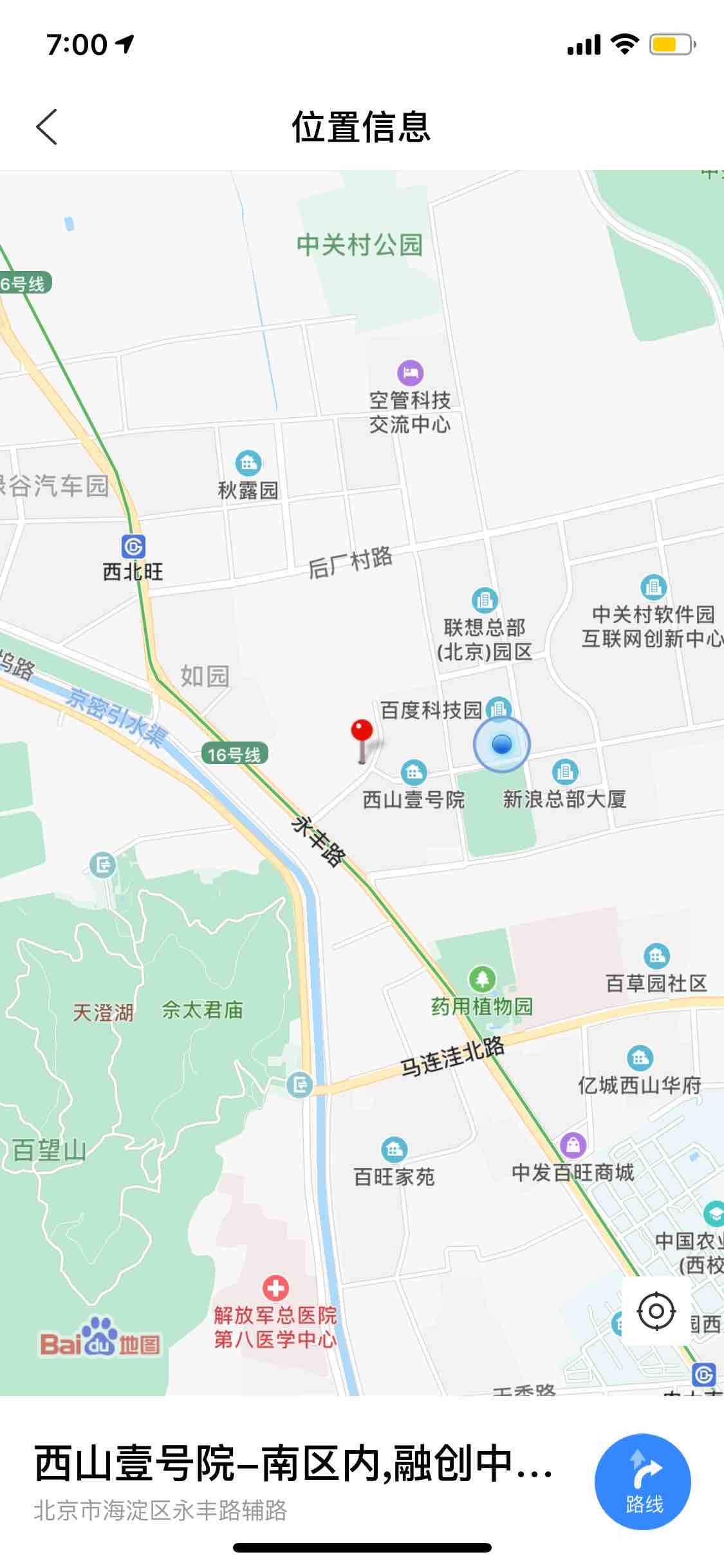Select the 解放军总医院第八医学中心 marker
This screenshot has width=724, height=1568.
click(x=275, y=1288)
